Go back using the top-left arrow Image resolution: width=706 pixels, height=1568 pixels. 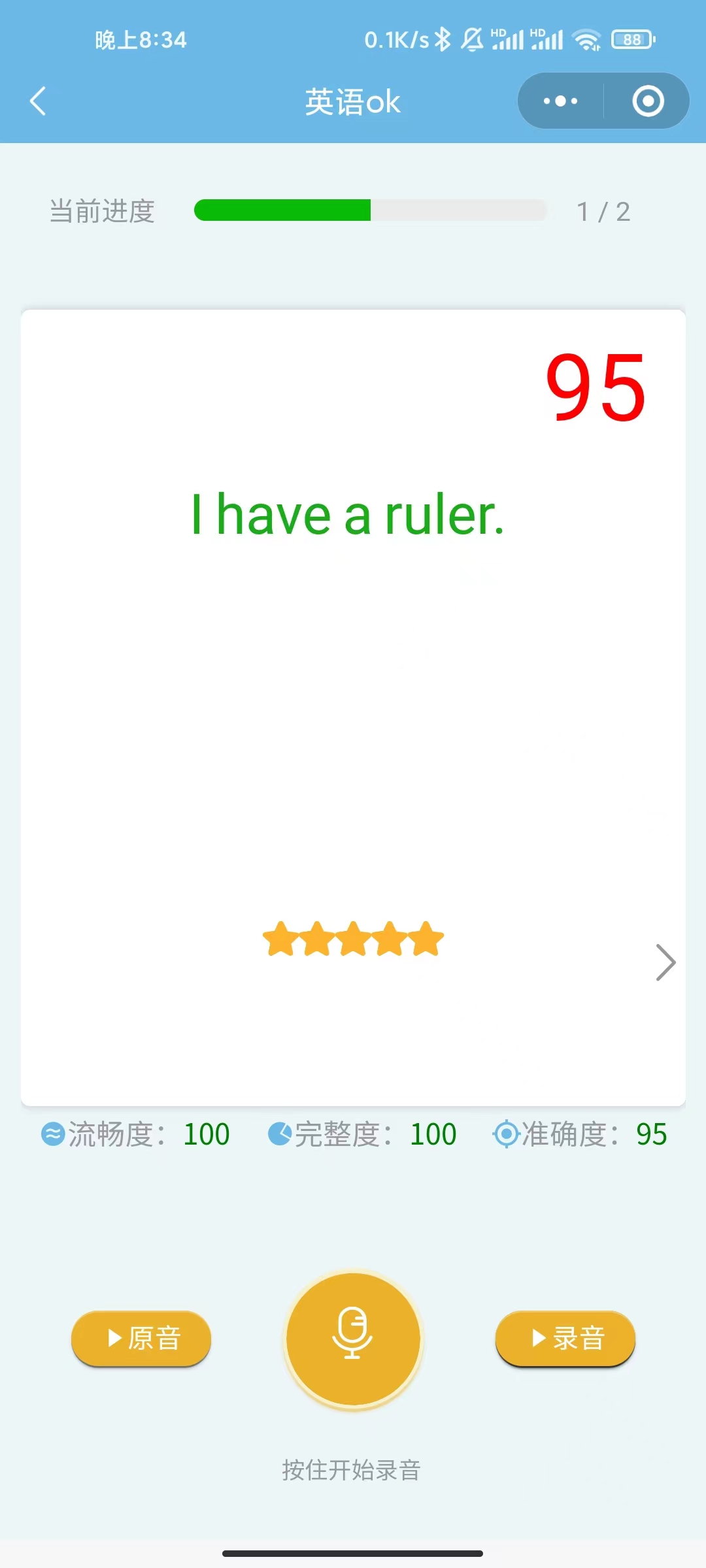(38, 101)
